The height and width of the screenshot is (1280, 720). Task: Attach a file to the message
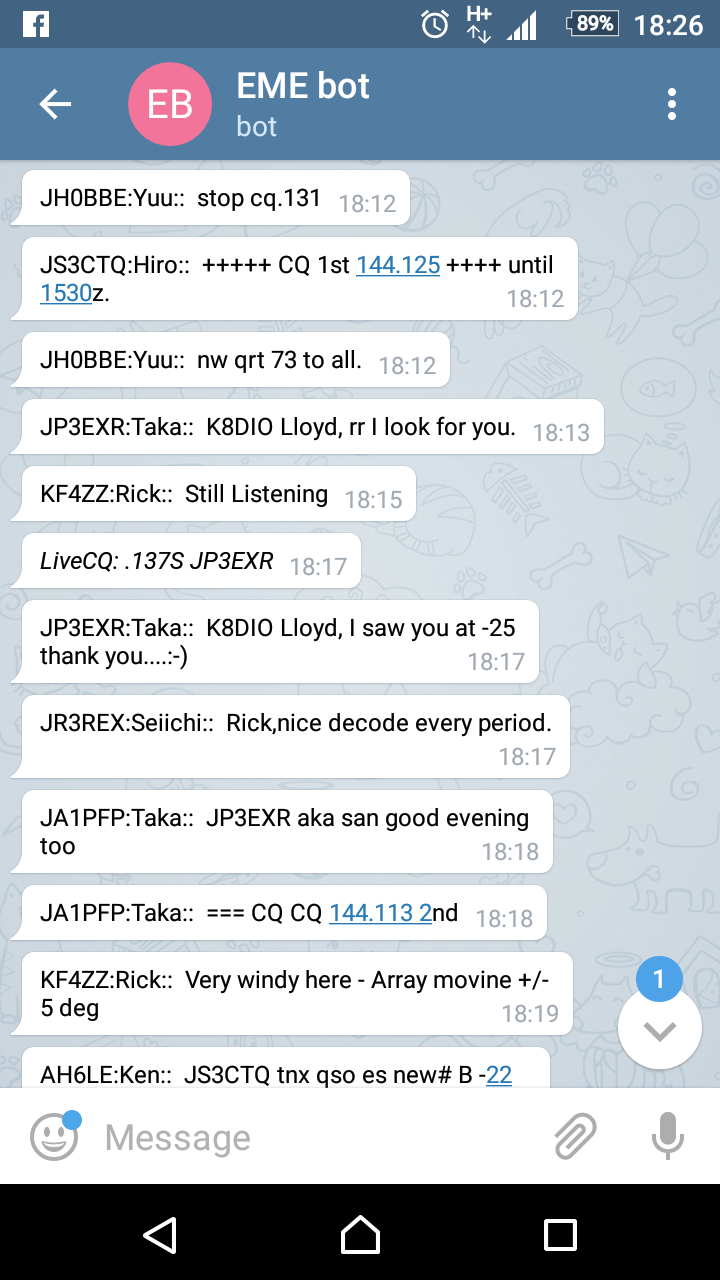pyautogui.click(x=575, y=1137)
